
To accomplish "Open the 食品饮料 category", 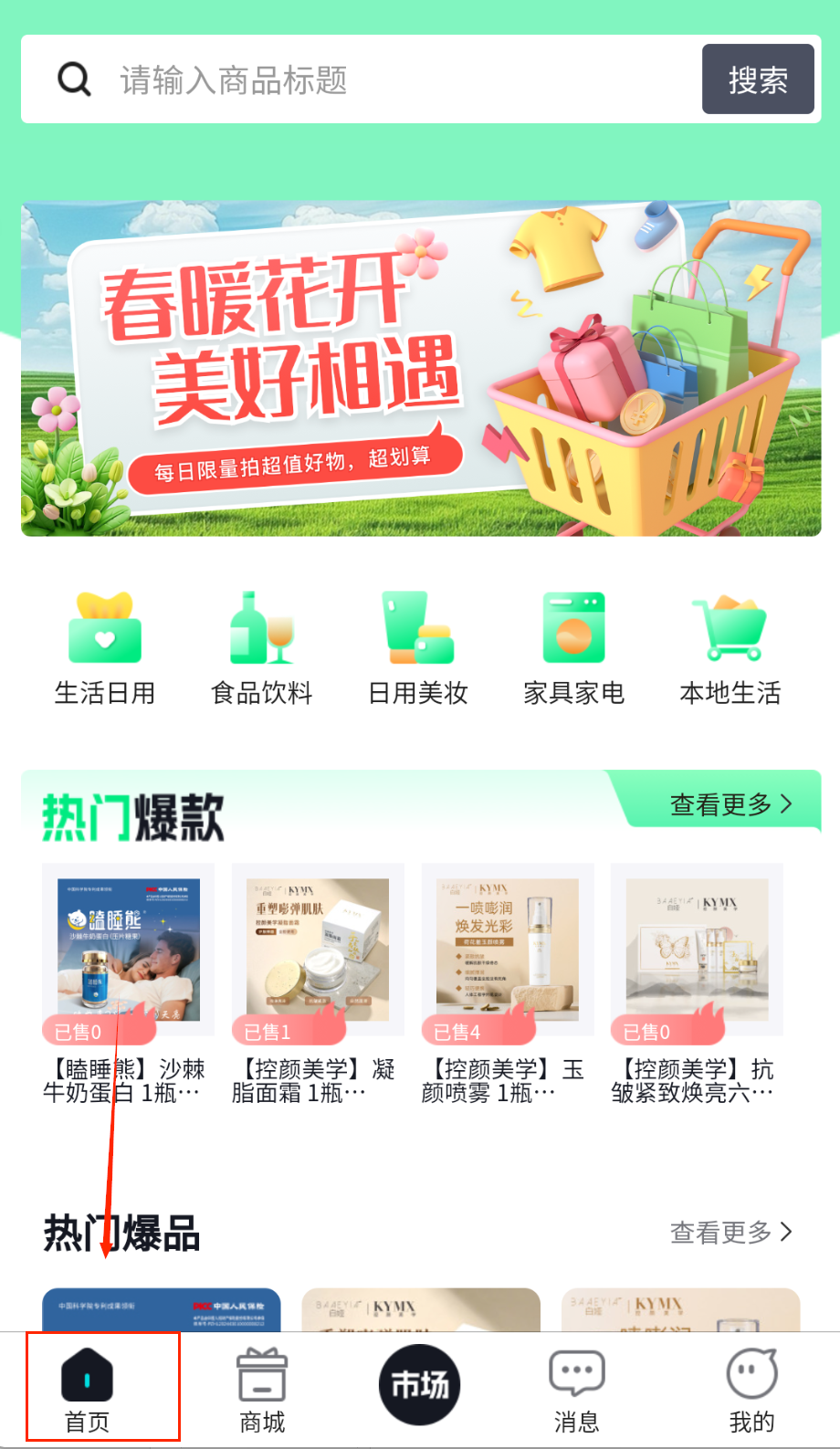I will pyautogui.click(x=262, y=648).
